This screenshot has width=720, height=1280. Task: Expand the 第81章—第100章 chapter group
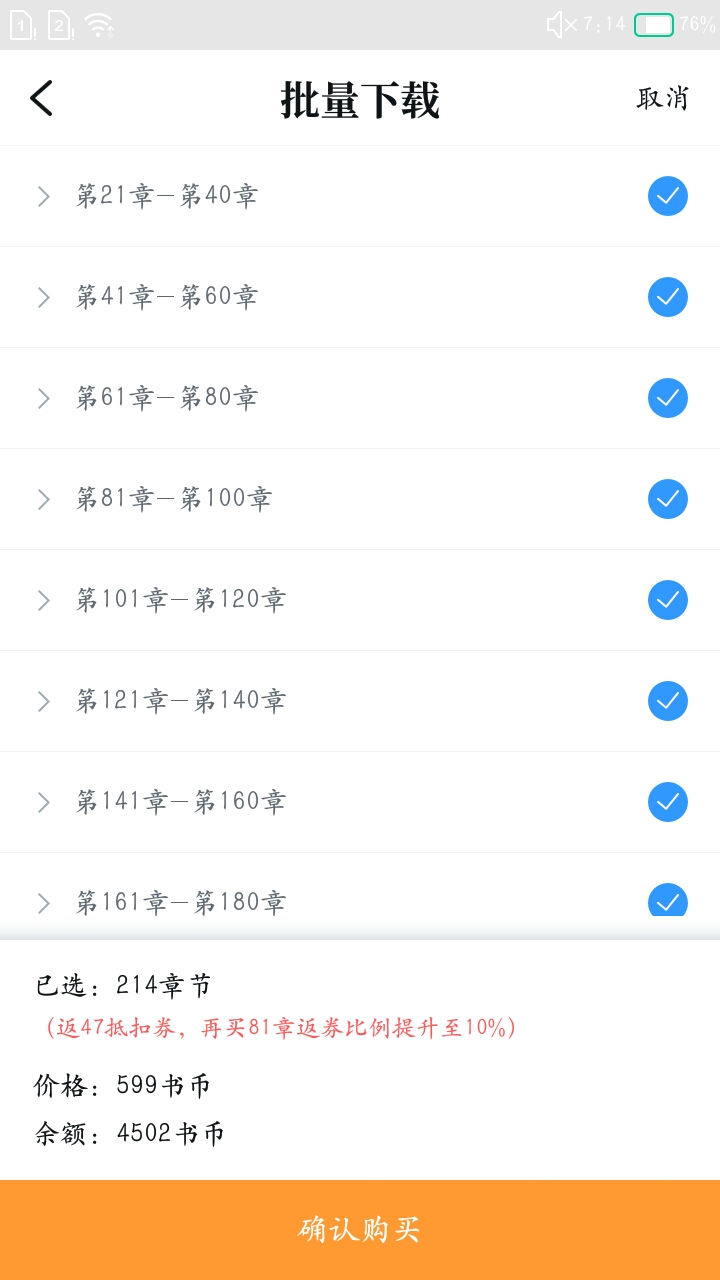[44, 499]
